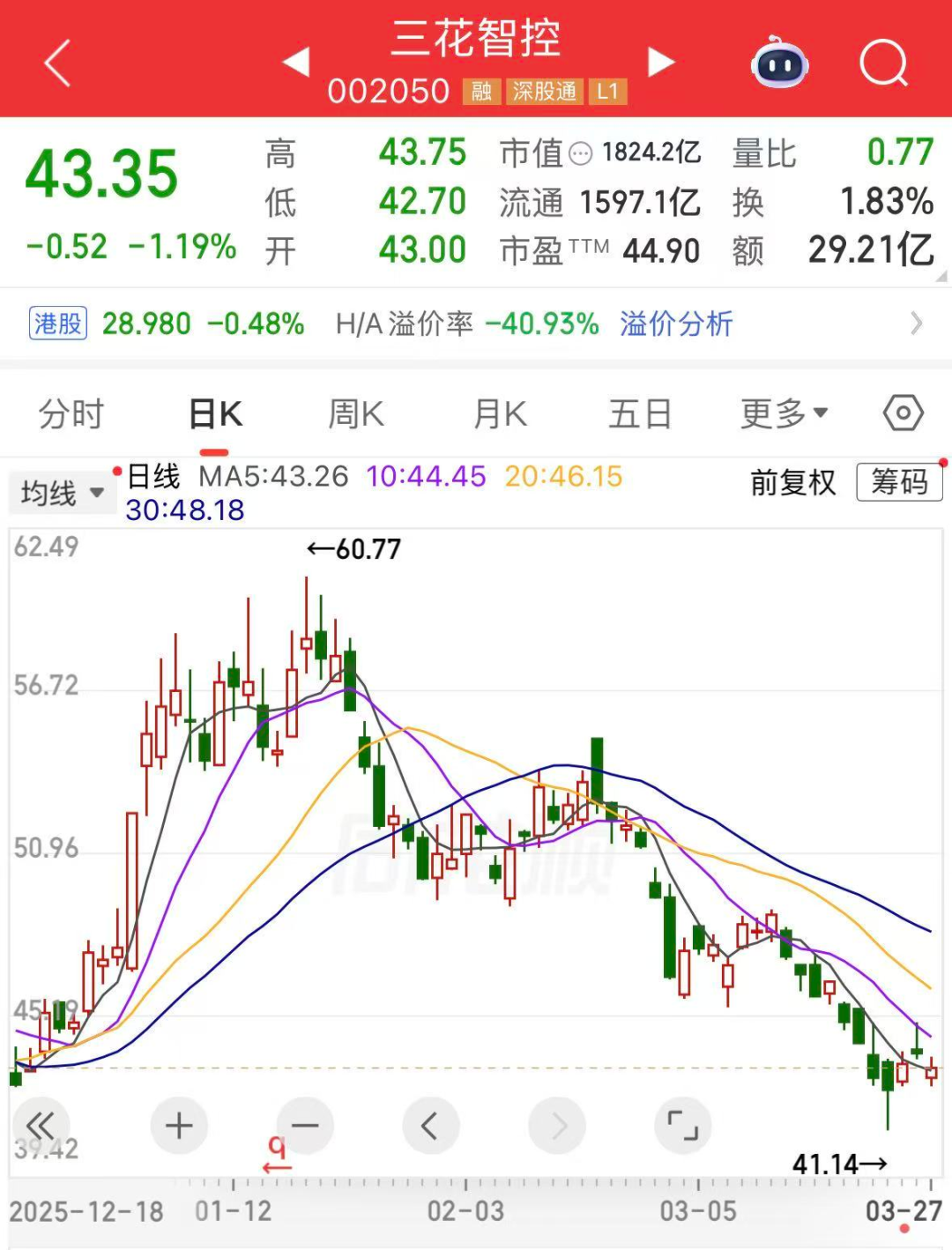Tap the 港股 Hong Kong stock label
This screenshot has height=1250, width=952.
point(56,324)
